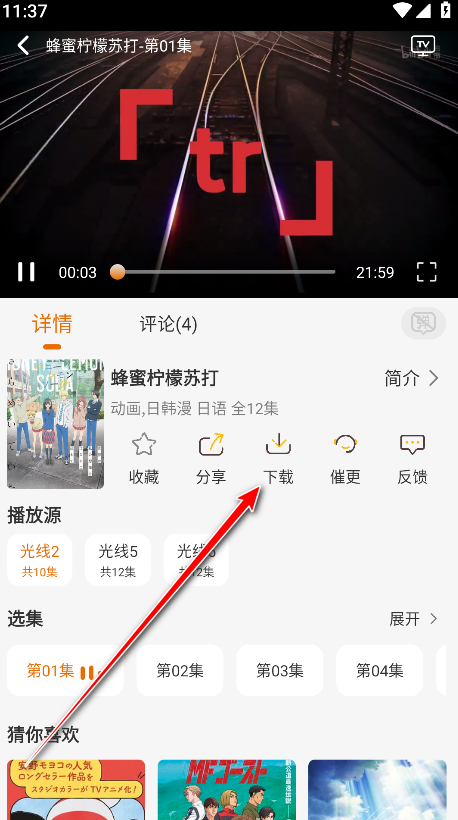Play episode 第04集
This screenshot has width=458, height=820.
pyautogui.click(x=380, y=670)
